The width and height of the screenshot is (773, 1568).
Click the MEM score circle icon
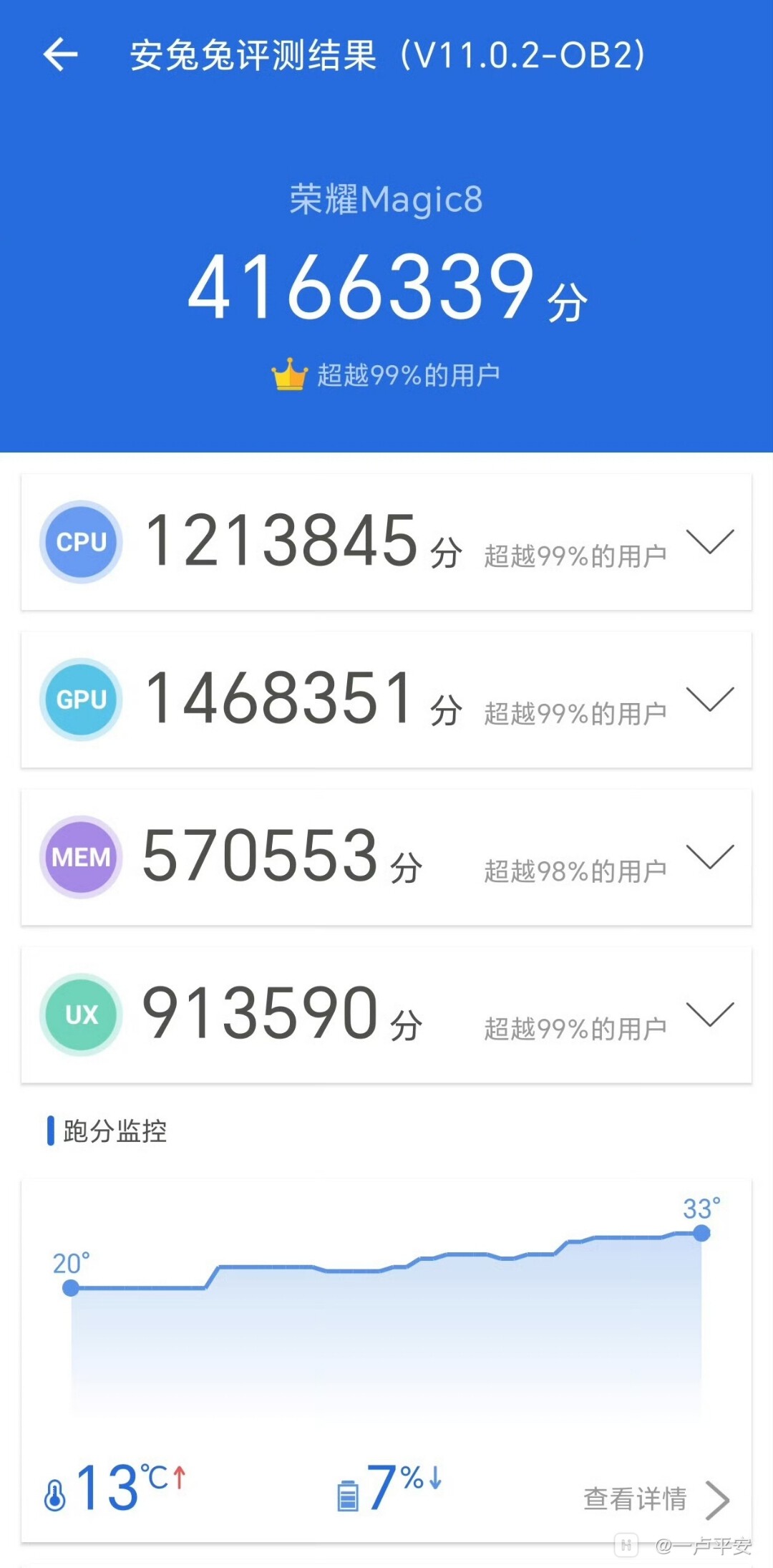pyautogui.click(x=80, y=857)
